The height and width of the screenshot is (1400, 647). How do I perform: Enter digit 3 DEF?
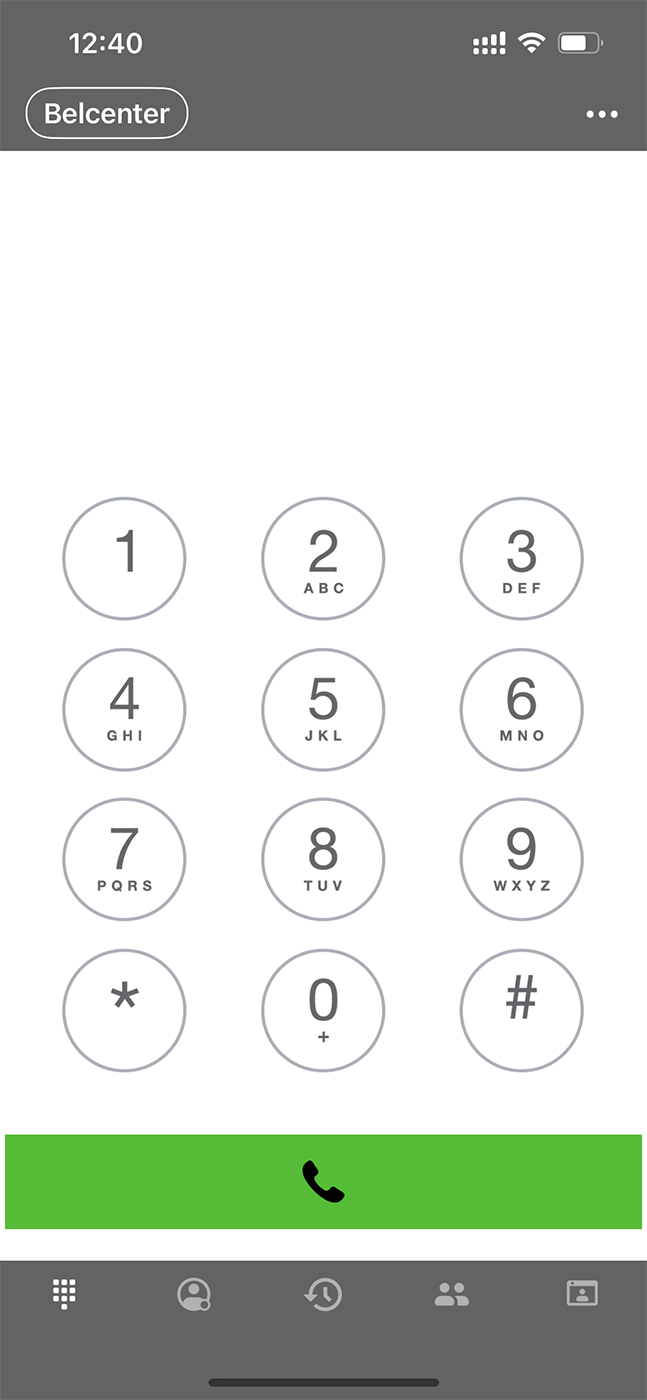pos(522,559)
